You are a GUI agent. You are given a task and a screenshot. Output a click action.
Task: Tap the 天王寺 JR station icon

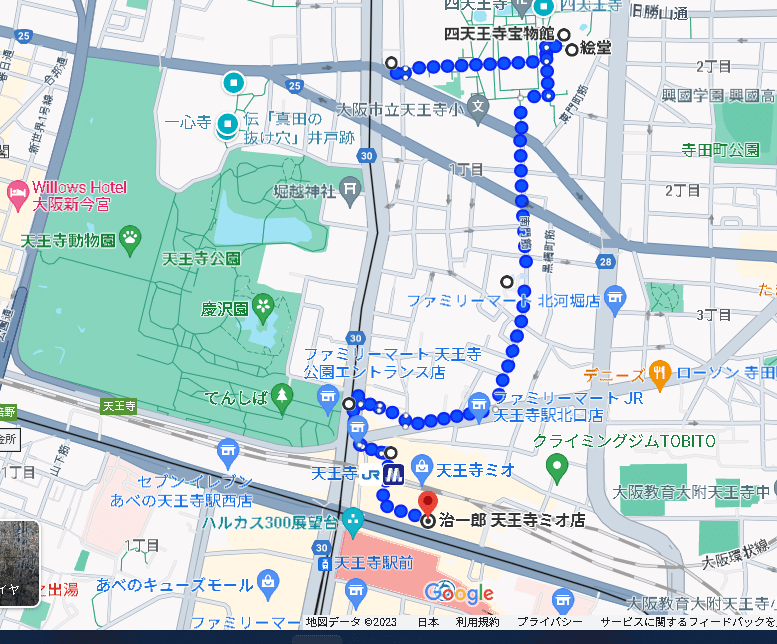393,473
